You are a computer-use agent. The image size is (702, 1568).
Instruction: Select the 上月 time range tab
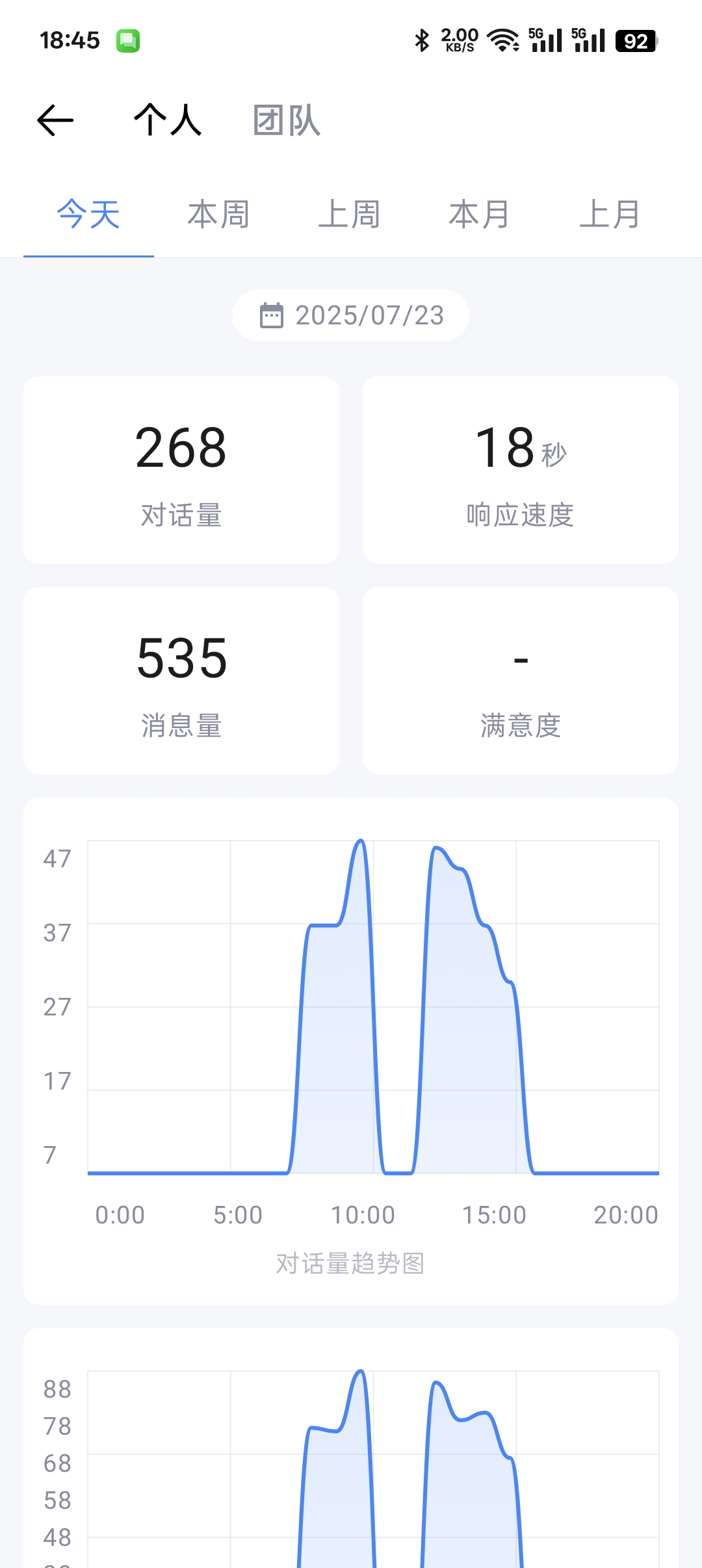tap(610, 215)
